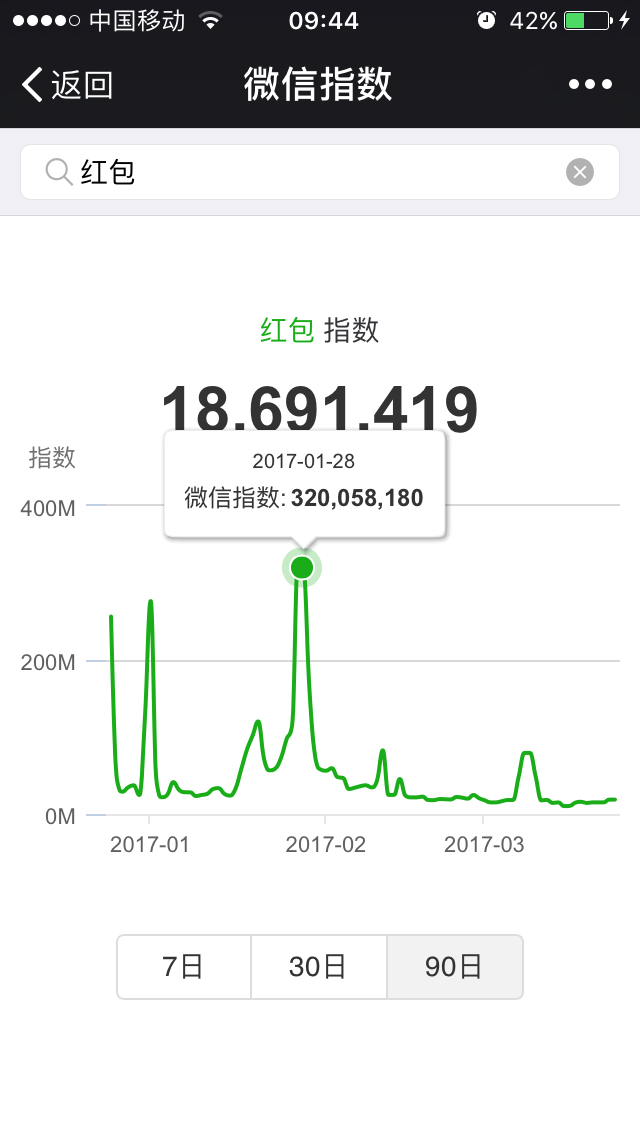640x1136 pixels.
Task: Go back with the 返回 button
Action: 67,85
